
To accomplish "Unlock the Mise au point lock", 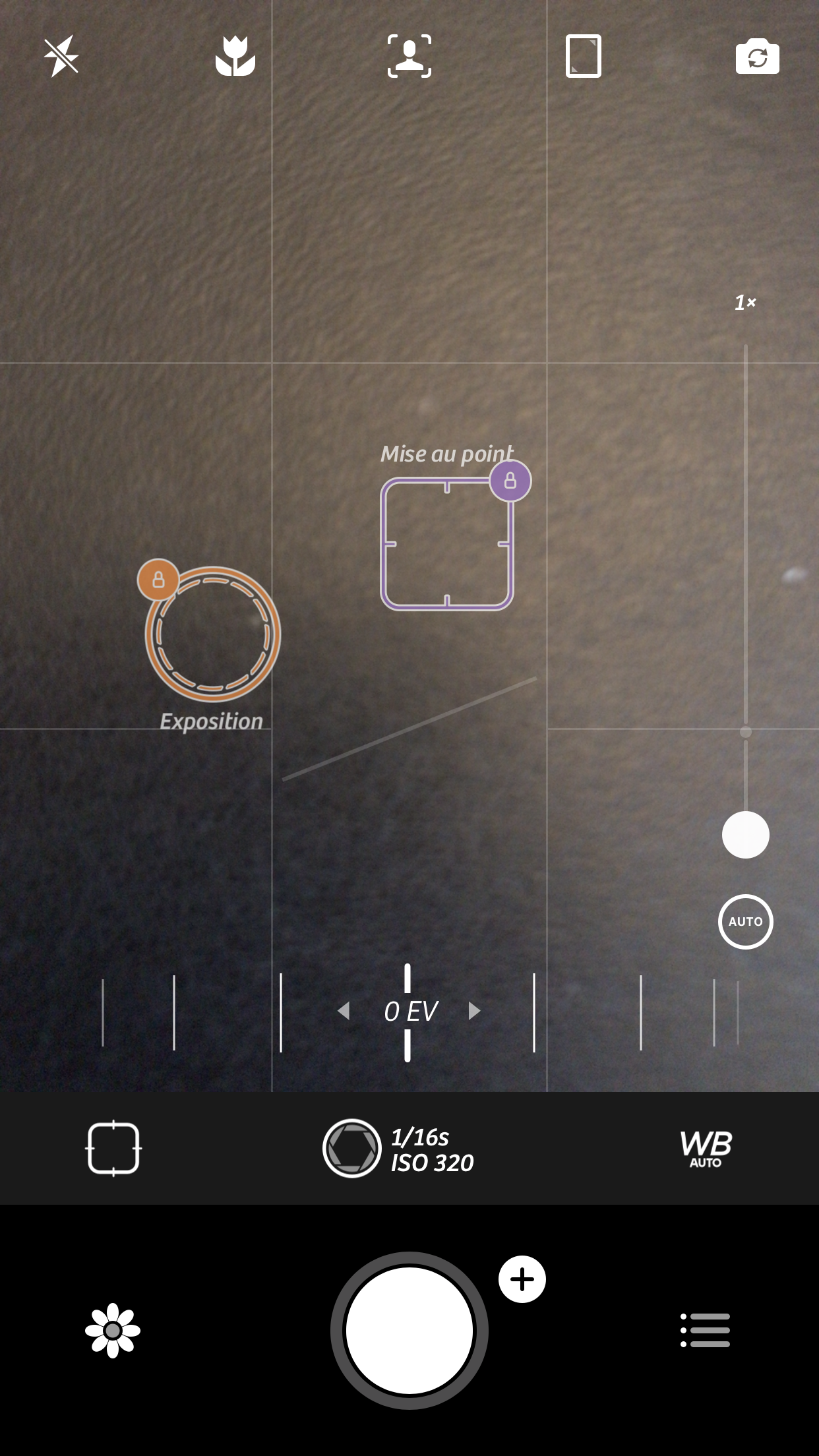I will [x=510, y=481].
